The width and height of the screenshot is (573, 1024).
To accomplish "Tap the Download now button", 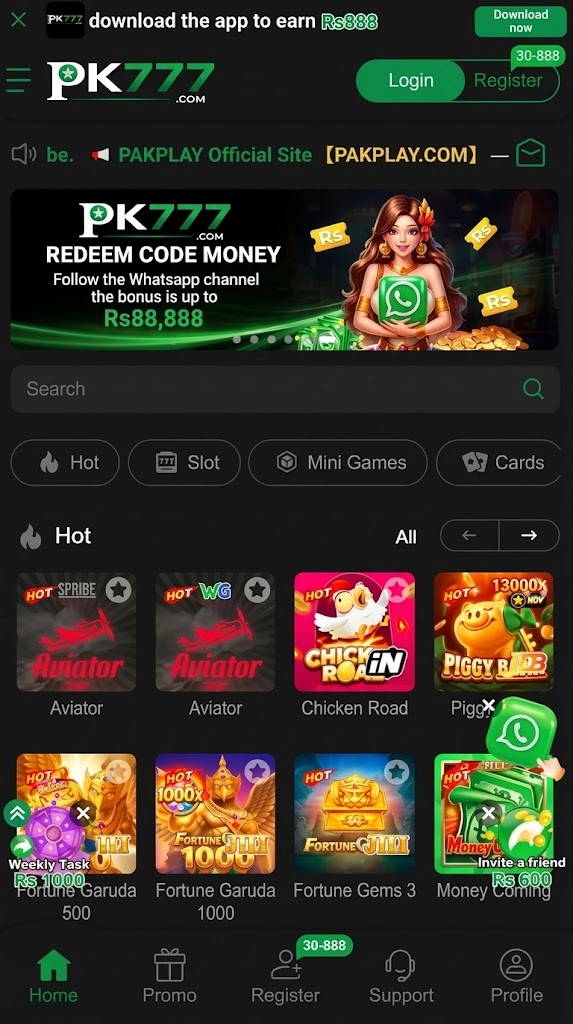I will (x=520, y=21).
